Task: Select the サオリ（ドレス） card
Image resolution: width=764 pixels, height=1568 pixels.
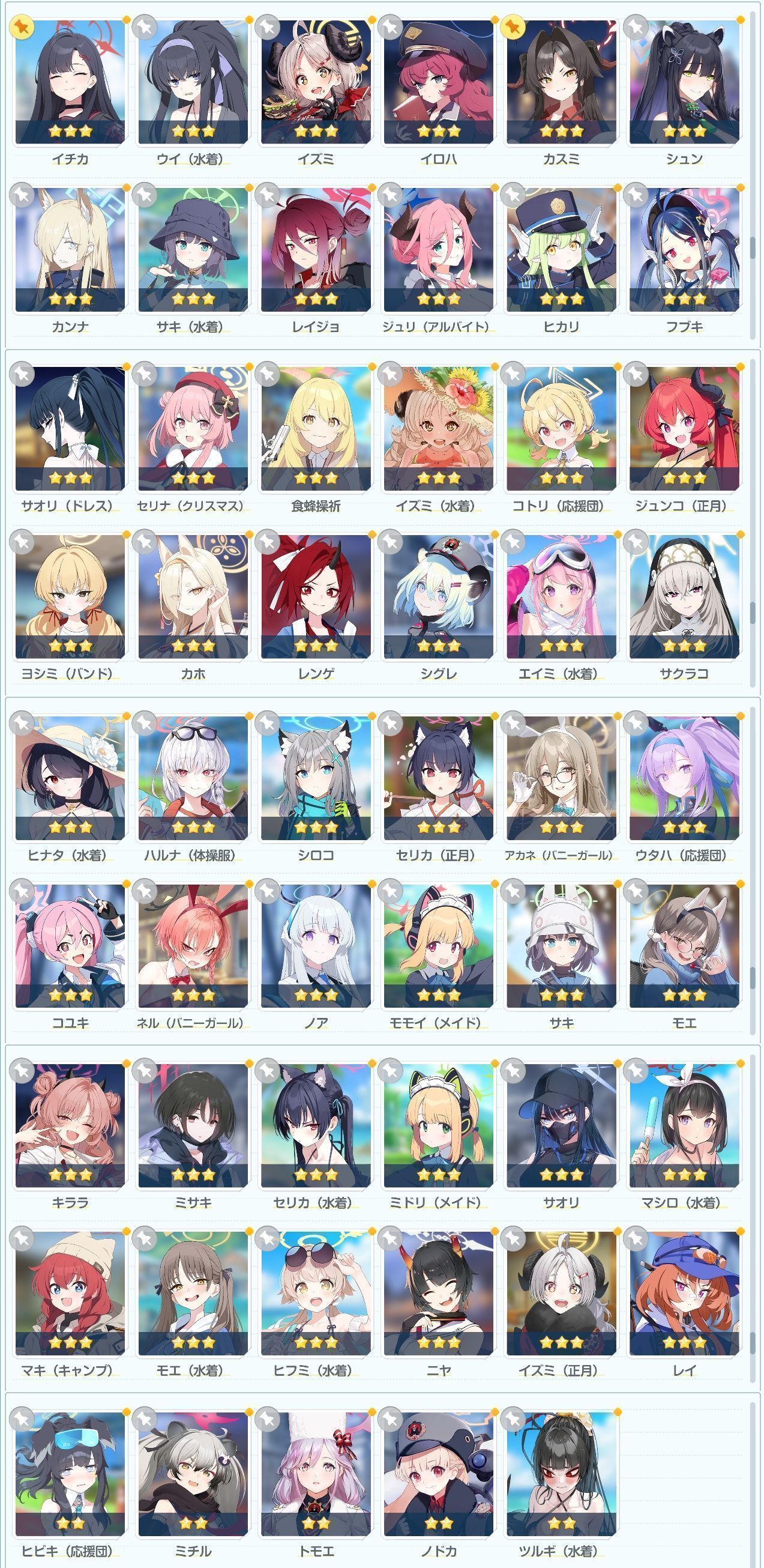Action: pyautogui.click(x=70, y=429)
